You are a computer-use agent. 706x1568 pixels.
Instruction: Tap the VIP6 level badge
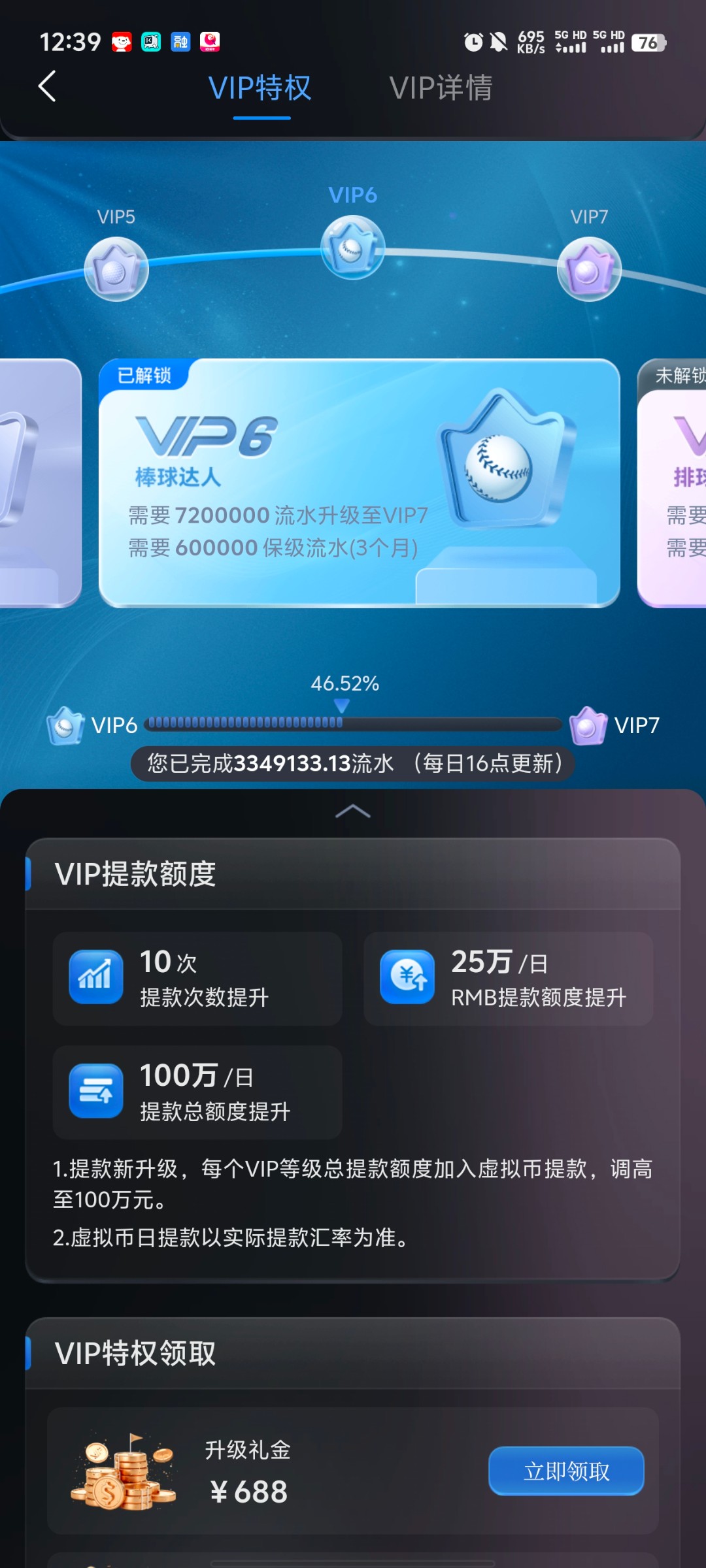pyautogui.click(x=353, y=248)
